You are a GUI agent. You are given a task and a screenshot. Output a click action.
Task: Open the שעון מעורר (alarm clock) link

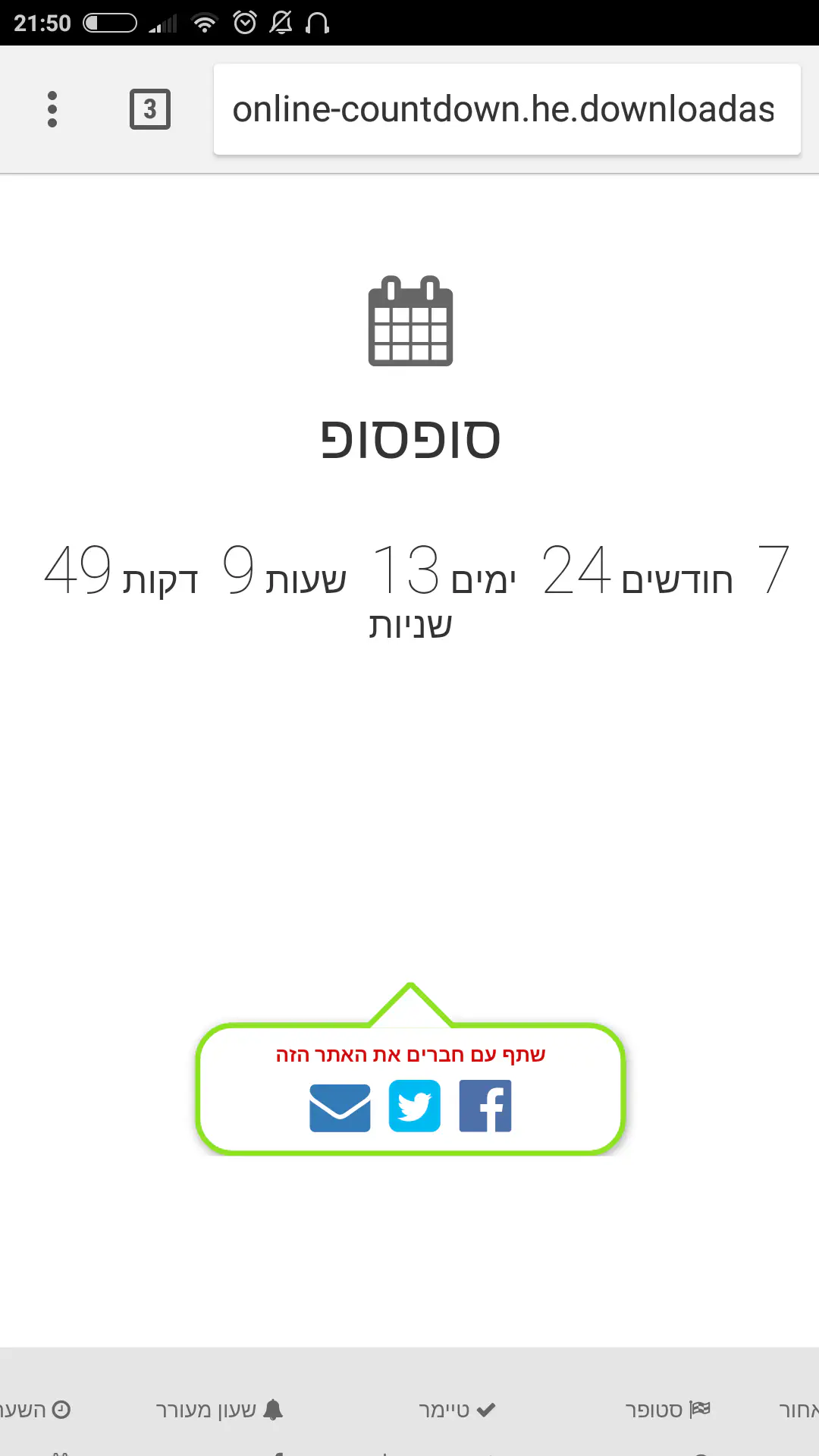pyautogui.click(x=219, y=1410)
